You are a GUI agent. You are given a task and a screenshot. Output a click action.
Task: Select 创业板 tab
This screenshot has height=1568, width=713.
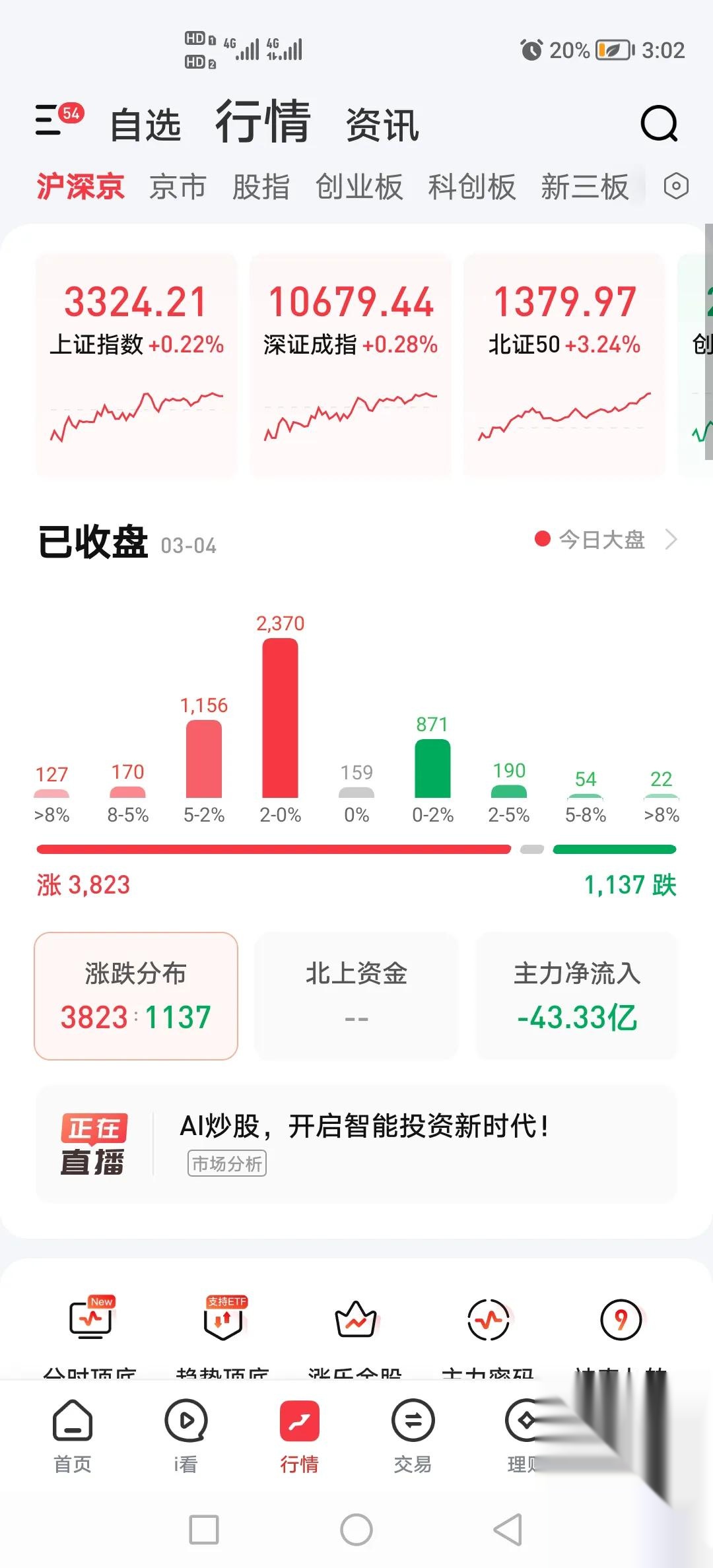coord(359,187)
